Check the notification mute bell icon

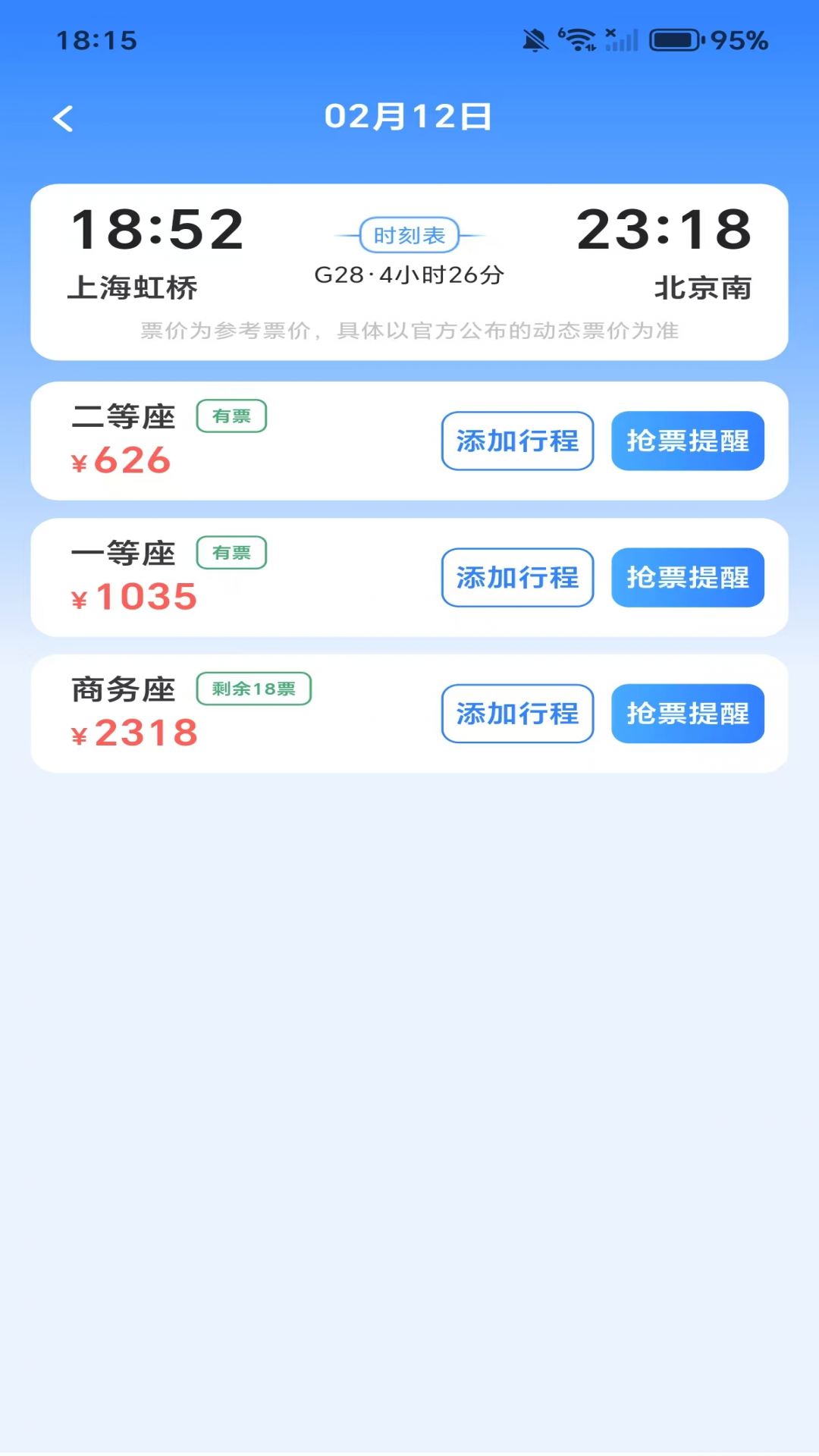(535, 39)
